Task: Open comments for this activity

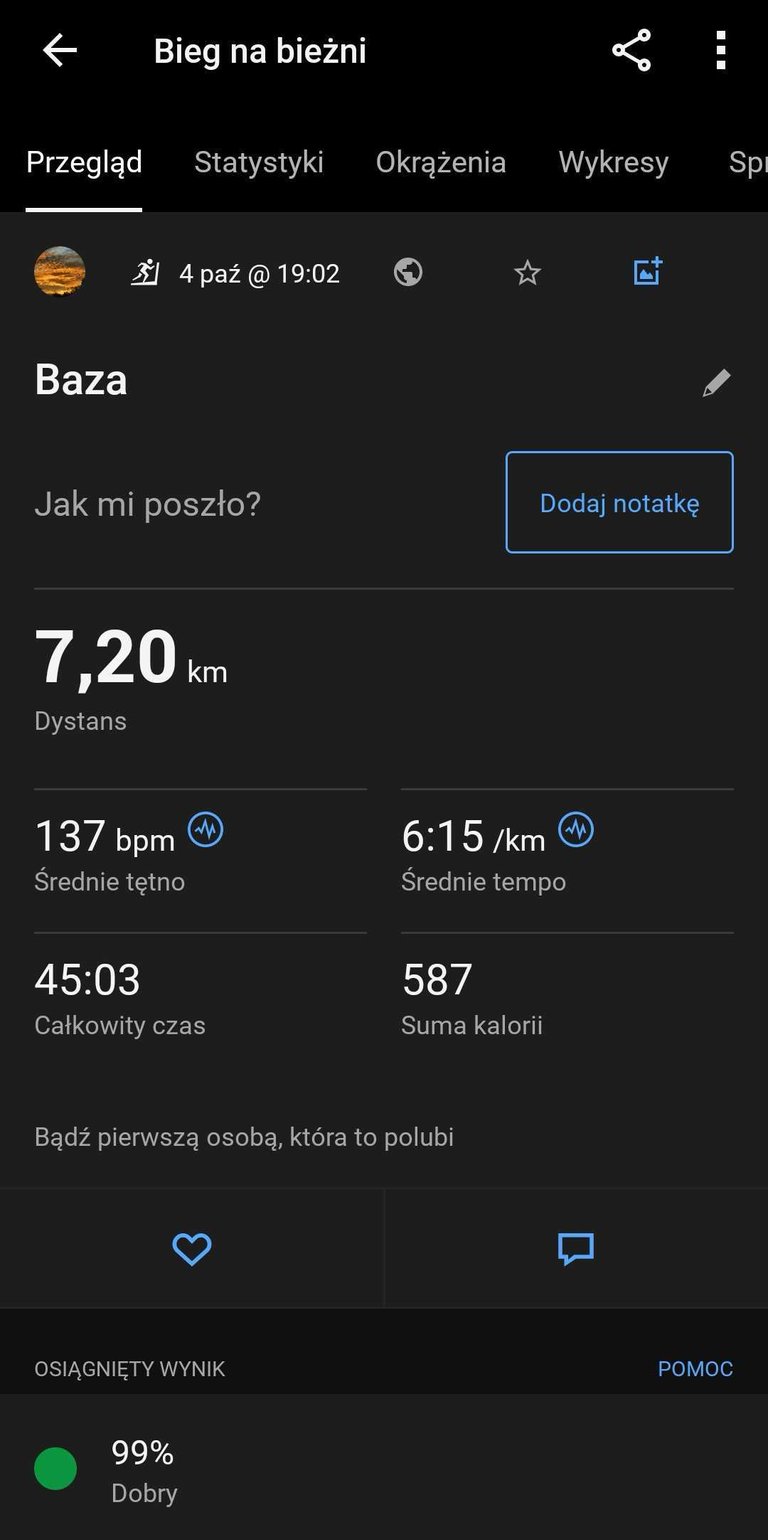Action: click(575, 1248)
